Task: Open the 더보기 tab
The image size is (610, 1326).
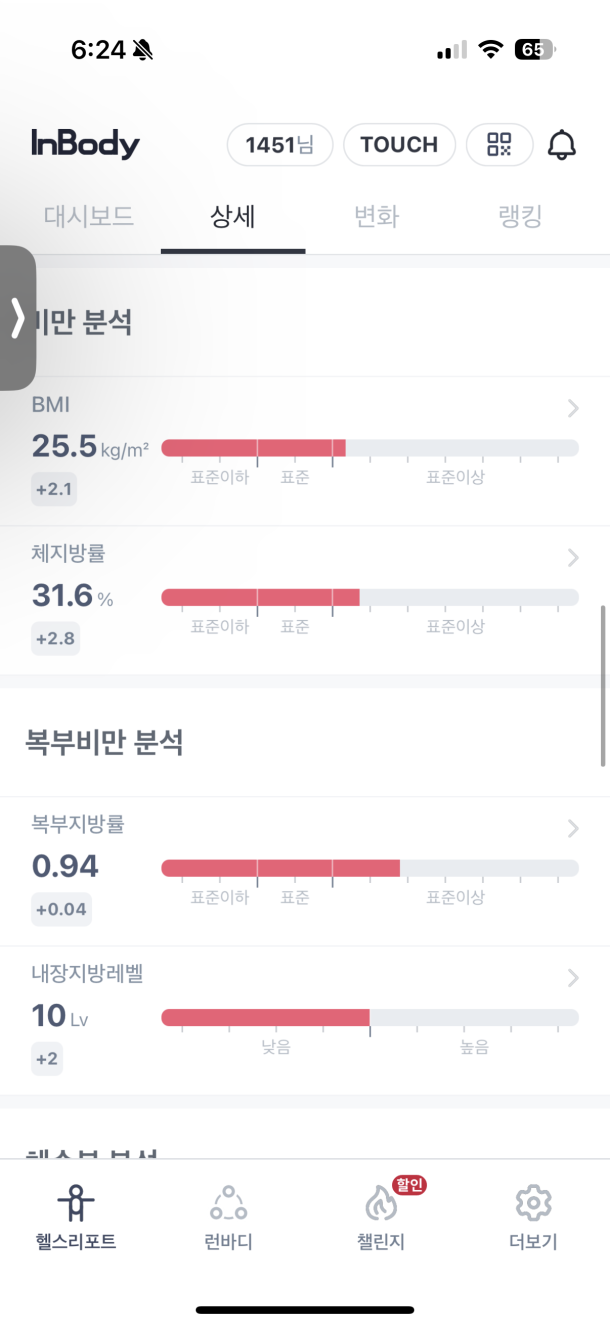Action: pyautogui.click(x=533, y=1218)
